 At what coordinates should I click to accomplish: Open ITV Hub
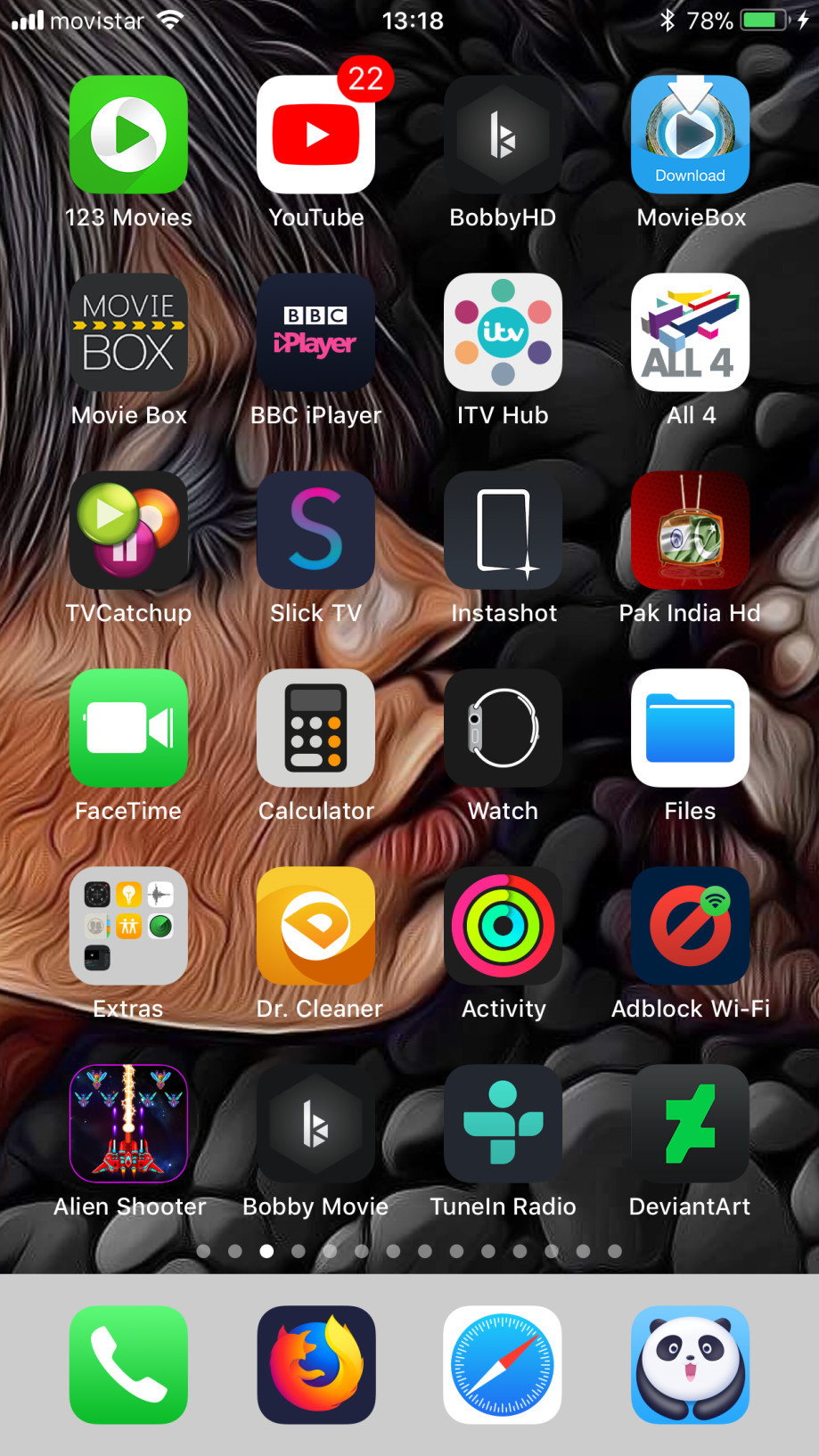[x=503, y=332]
